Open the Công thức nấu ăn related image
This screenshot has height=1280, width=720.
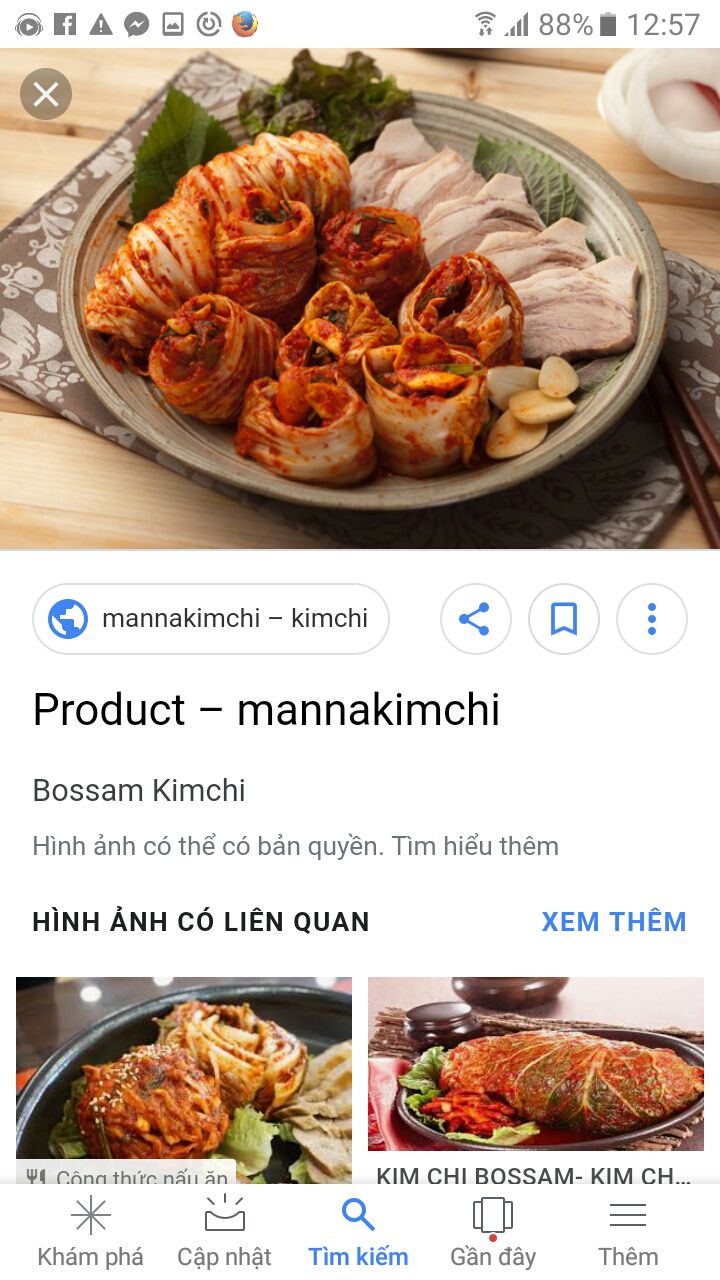point(184,1075)
